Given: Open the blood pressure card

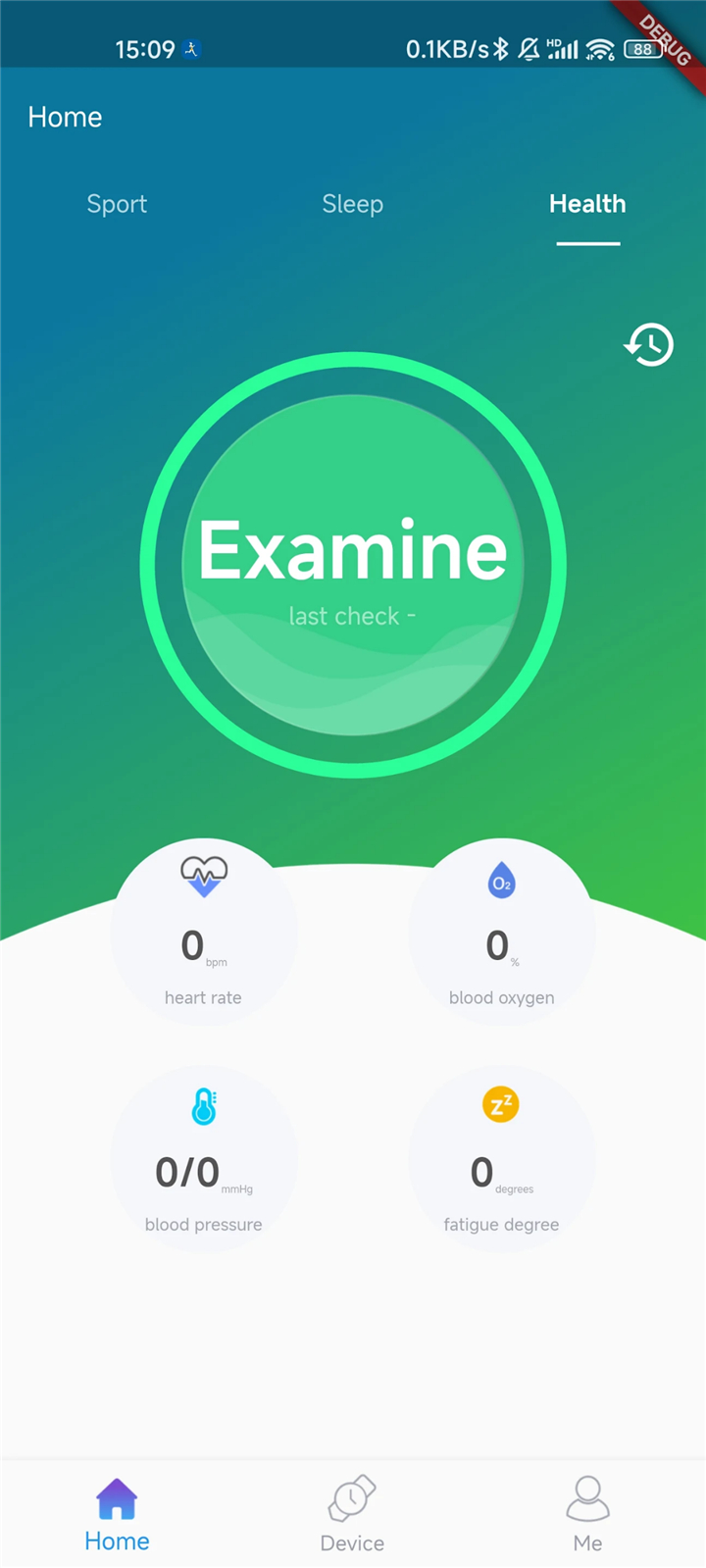Looking at the screenshot, I should [204, 1159].
